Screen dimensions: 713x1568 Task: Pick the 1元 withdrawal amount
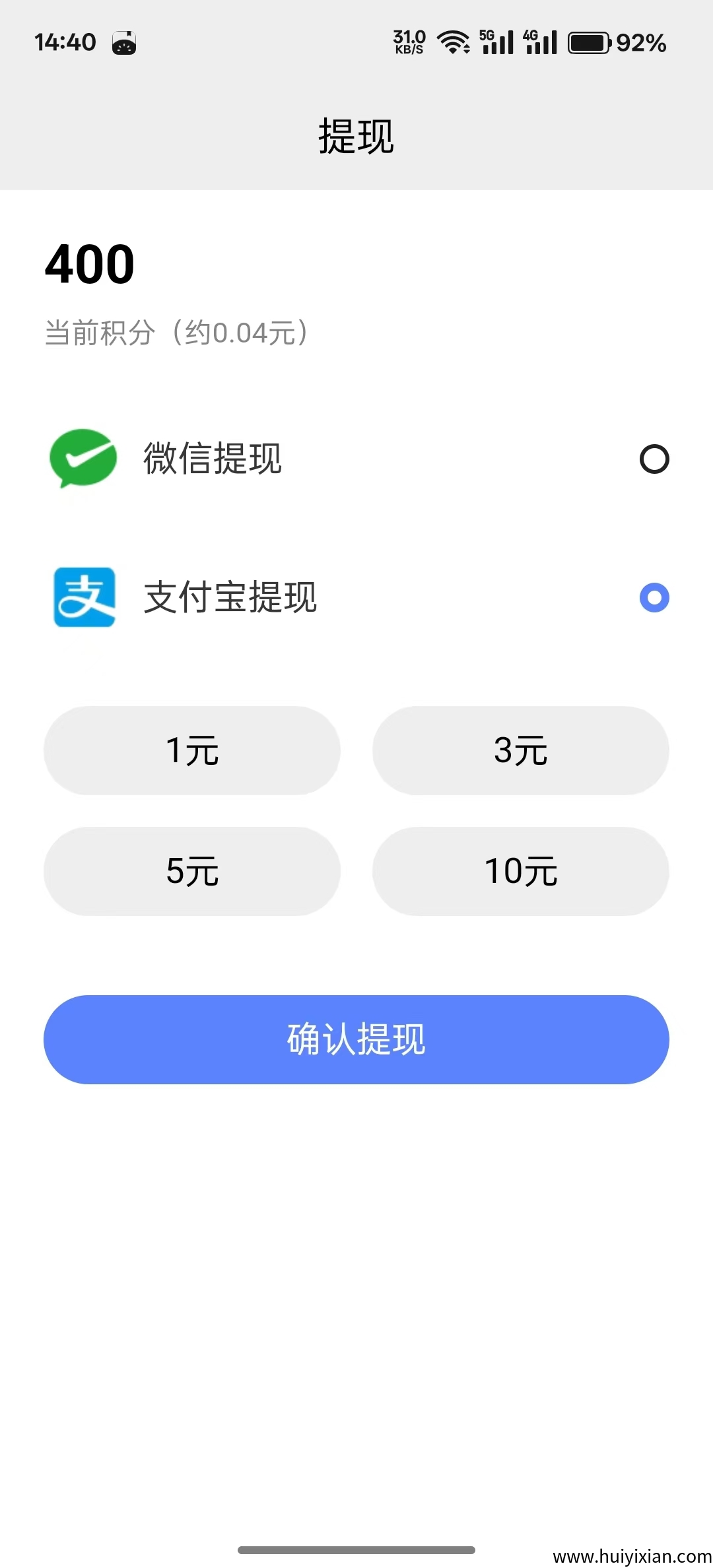pos(192,750)
